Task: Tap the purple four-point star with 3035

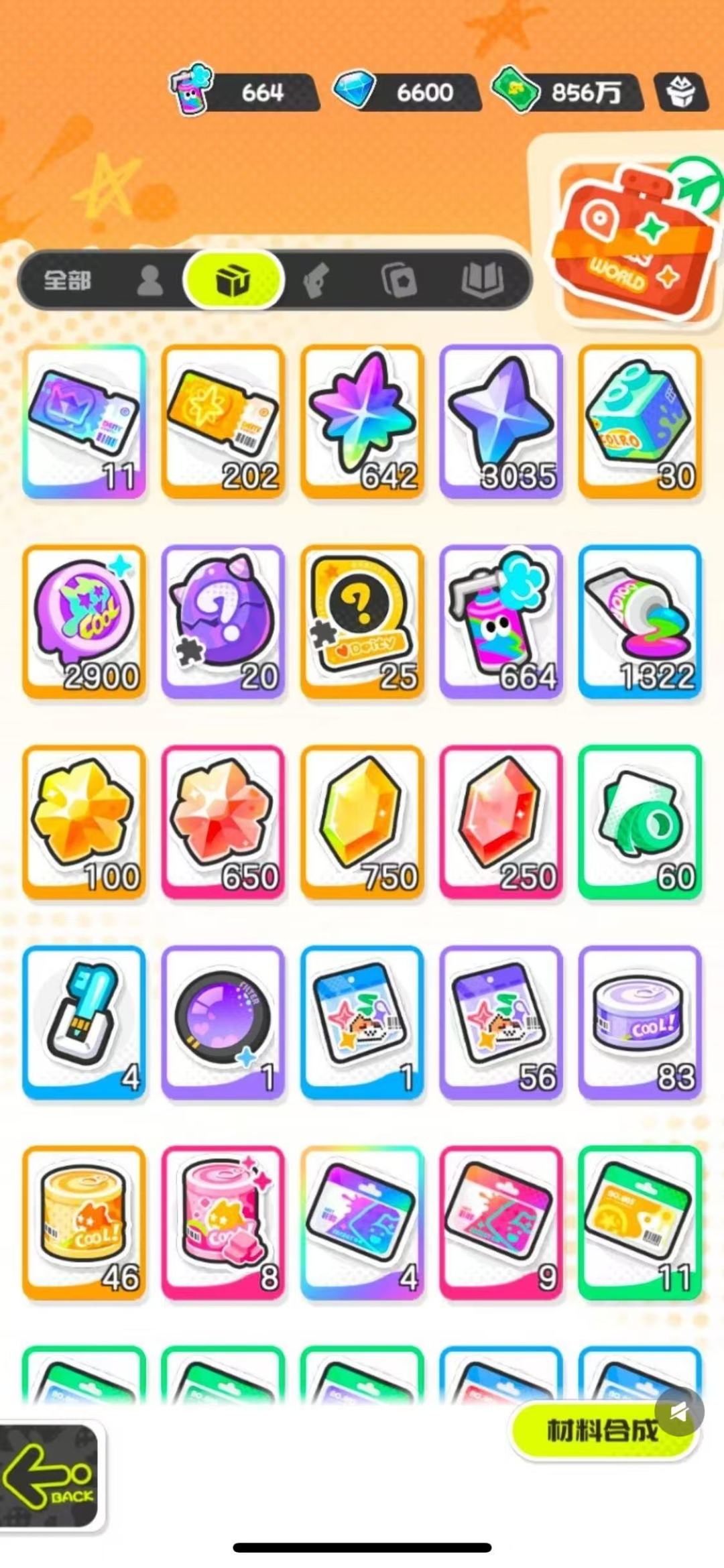Action: (x=501, y=422)
